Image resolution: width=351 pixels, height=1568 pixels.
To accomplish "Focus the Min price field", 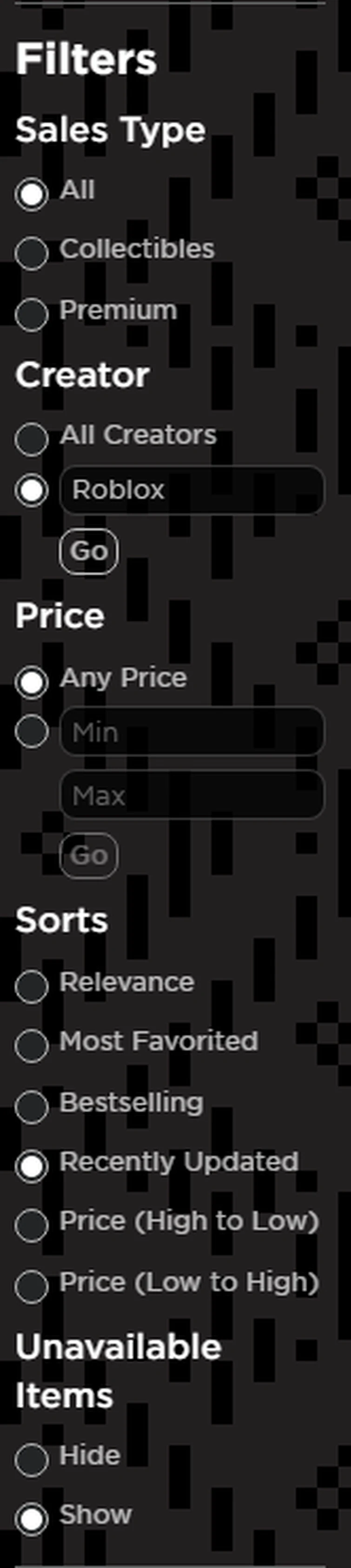I will (192, 732).
